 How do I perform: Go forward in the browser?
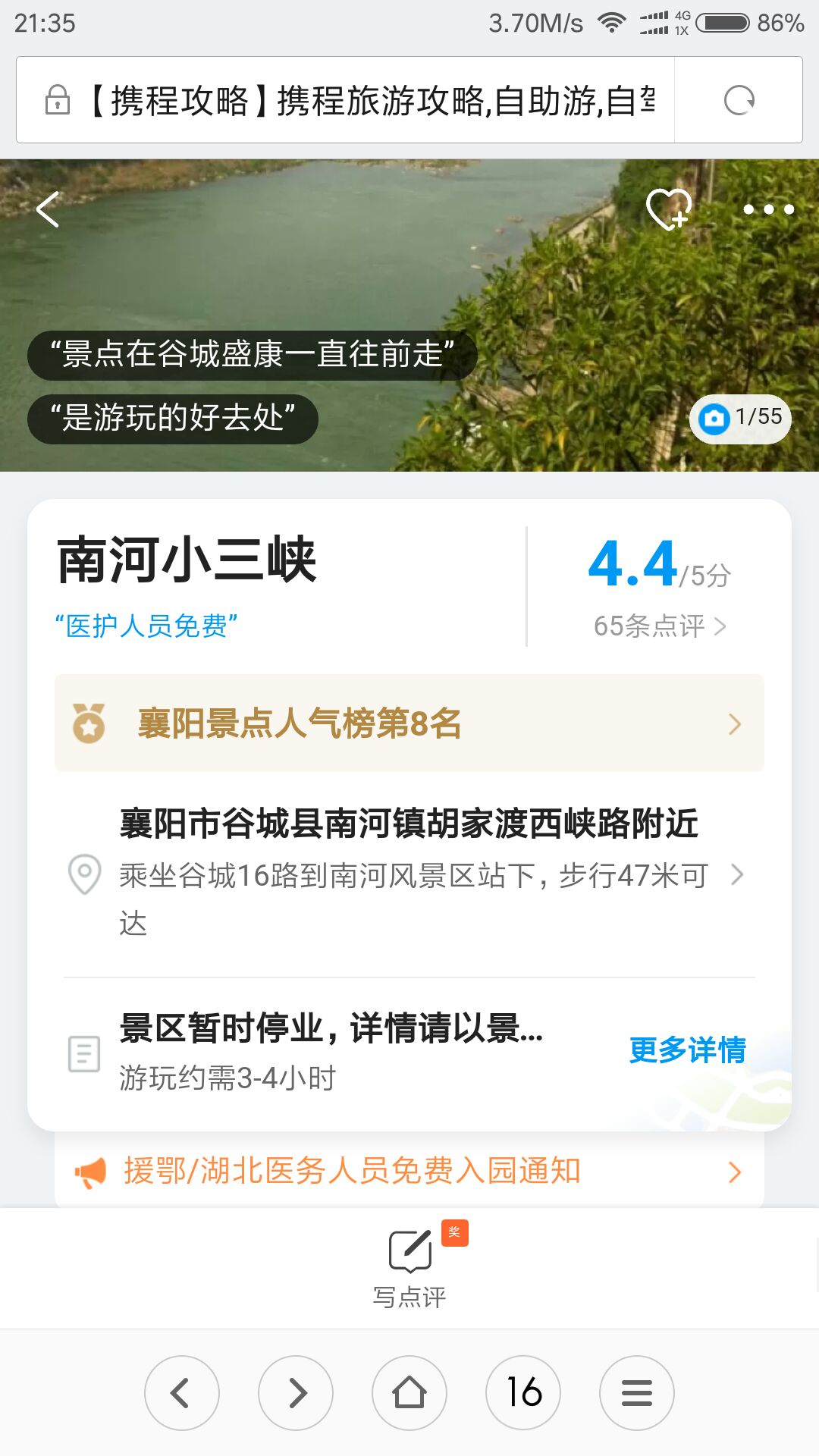(x=296, y=1392)
